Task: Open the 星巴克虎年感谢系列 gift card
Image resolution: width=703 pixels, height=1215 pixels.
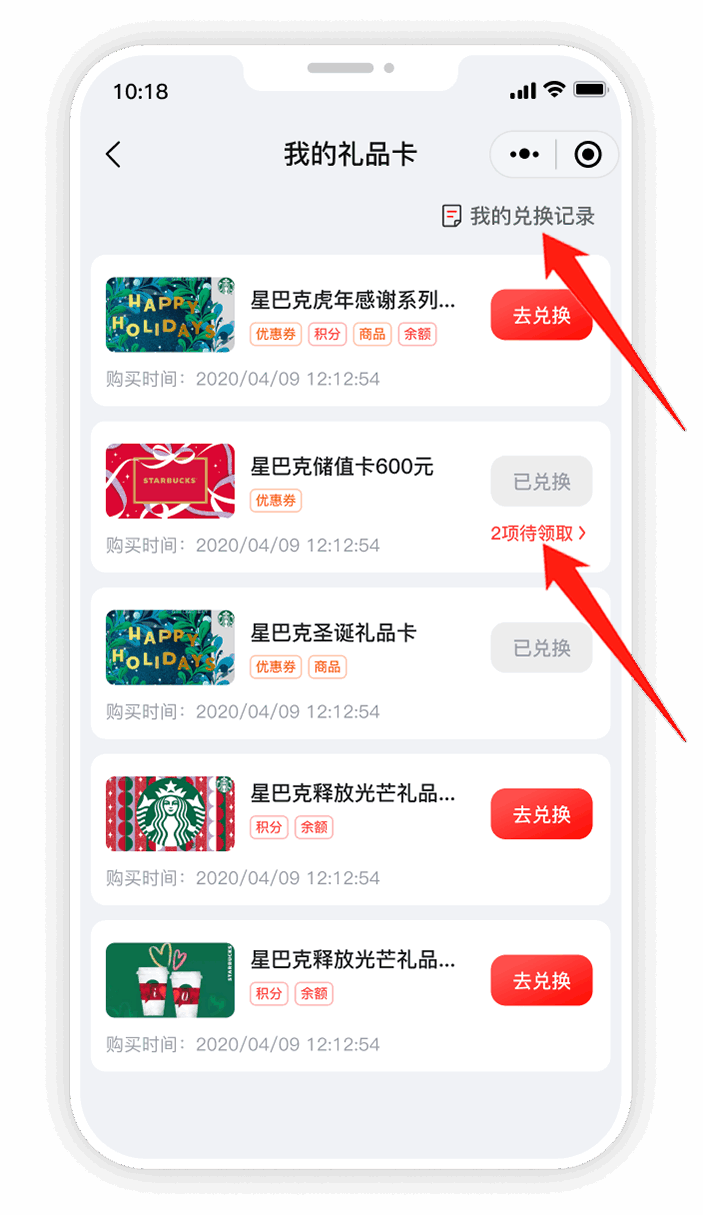Action: 352,300
